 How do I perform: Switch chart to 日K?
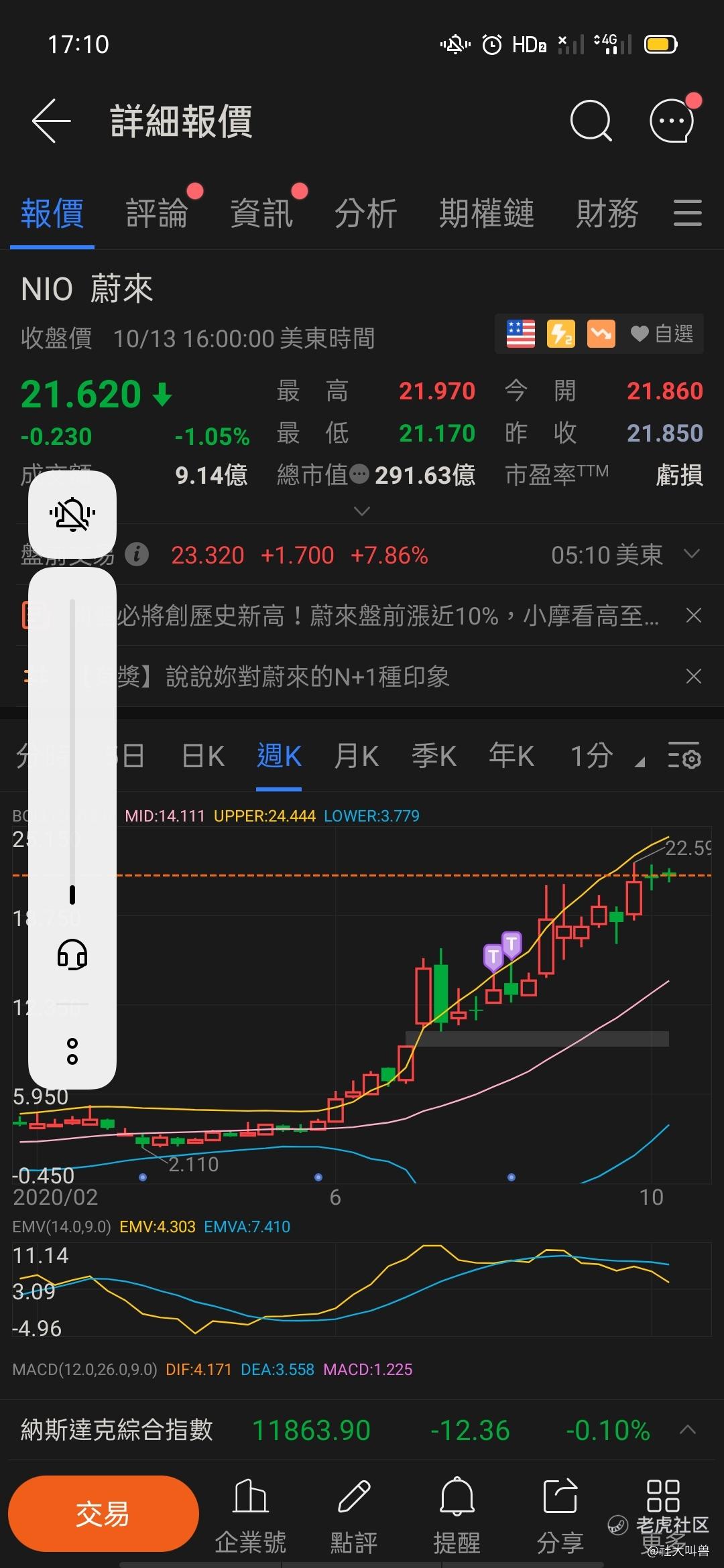coord(203,757)
